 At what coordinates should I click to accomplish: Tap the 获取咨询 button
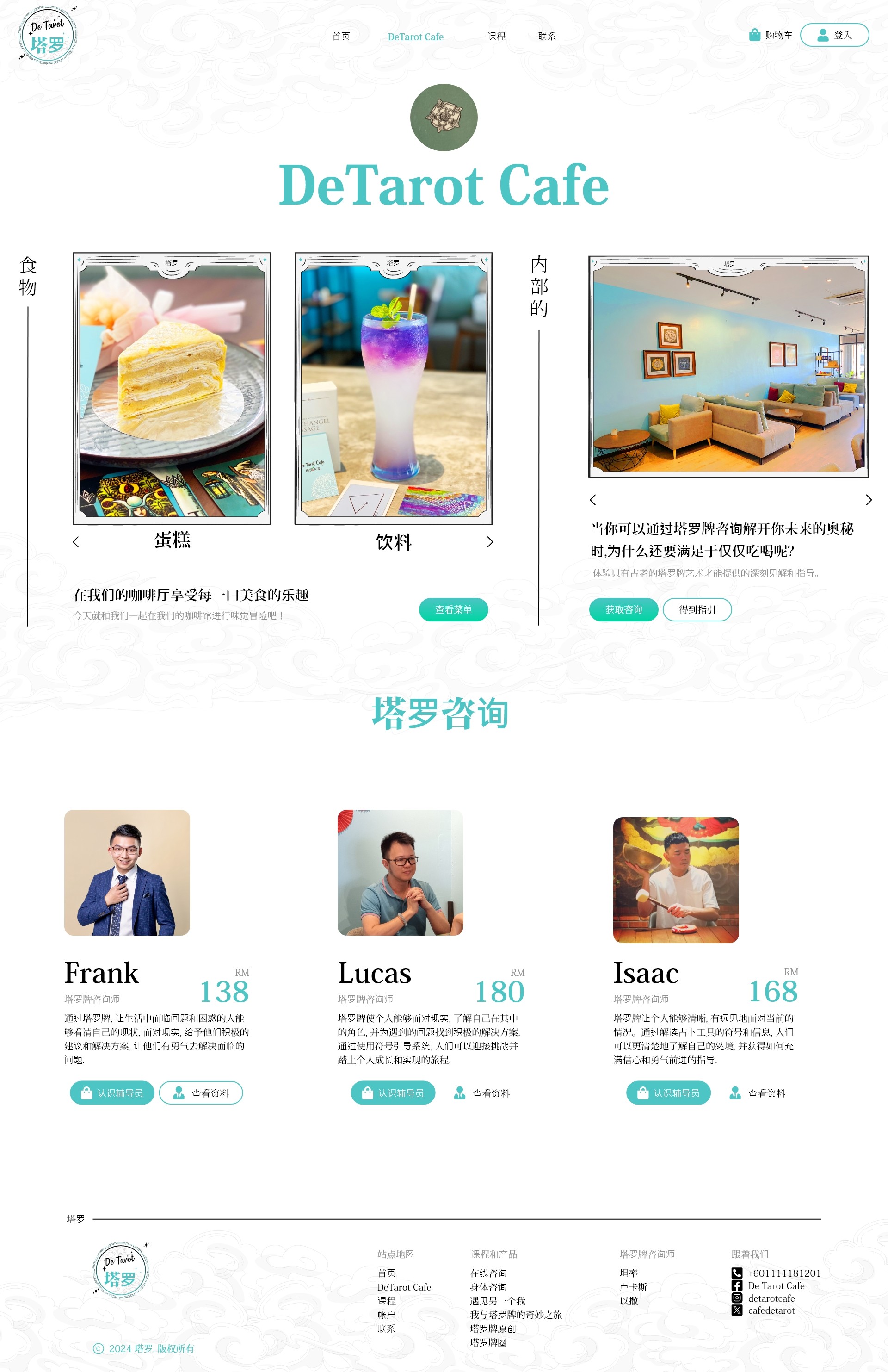pyautogui.click(x=623, y=609)
